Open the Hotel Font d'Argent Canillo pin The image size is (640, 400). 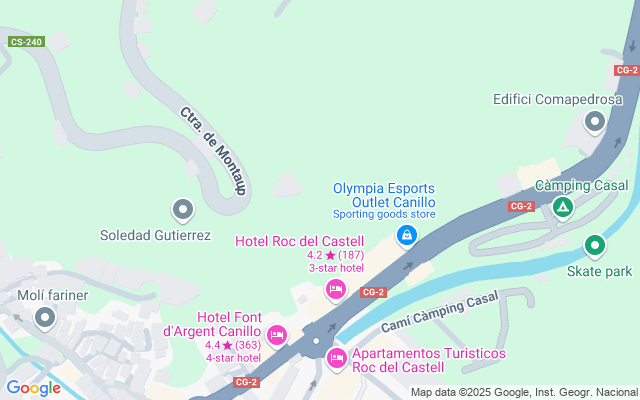point(277,335)
